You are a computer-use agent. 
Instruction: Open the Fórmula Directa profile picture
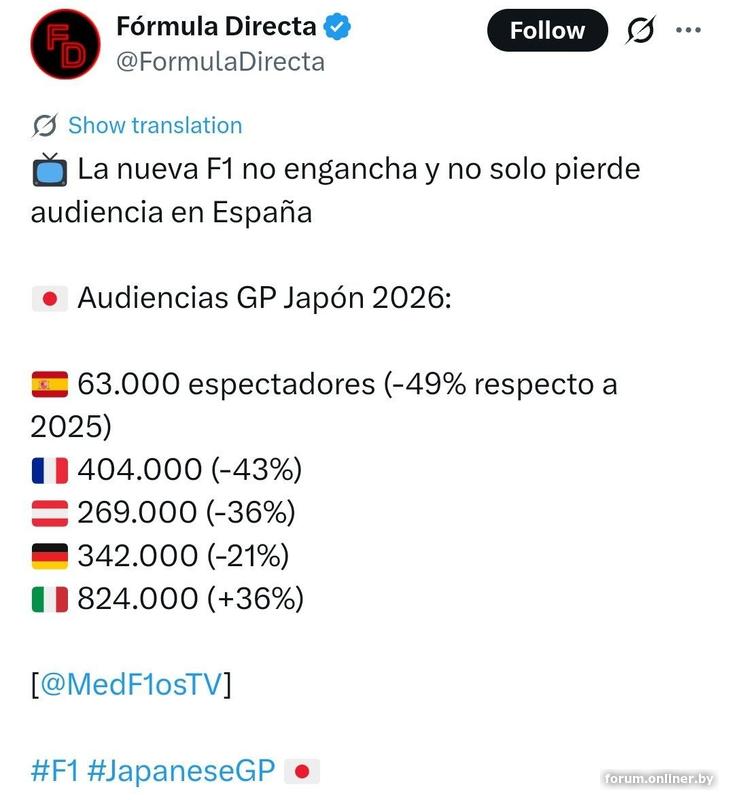coord(65,45)
